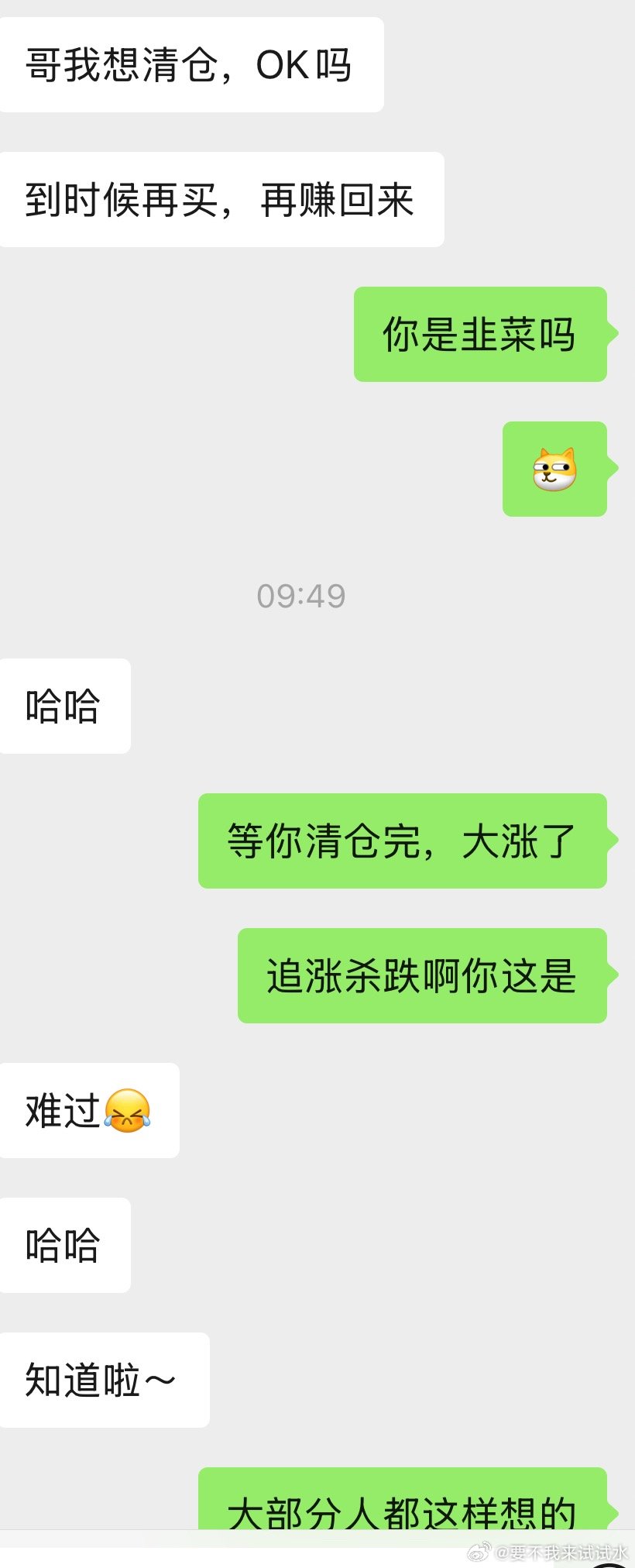Click the first 哈哈 message bubble
Image resolution: width=635 pixels, height=1568 pixels.
(64, 705)
